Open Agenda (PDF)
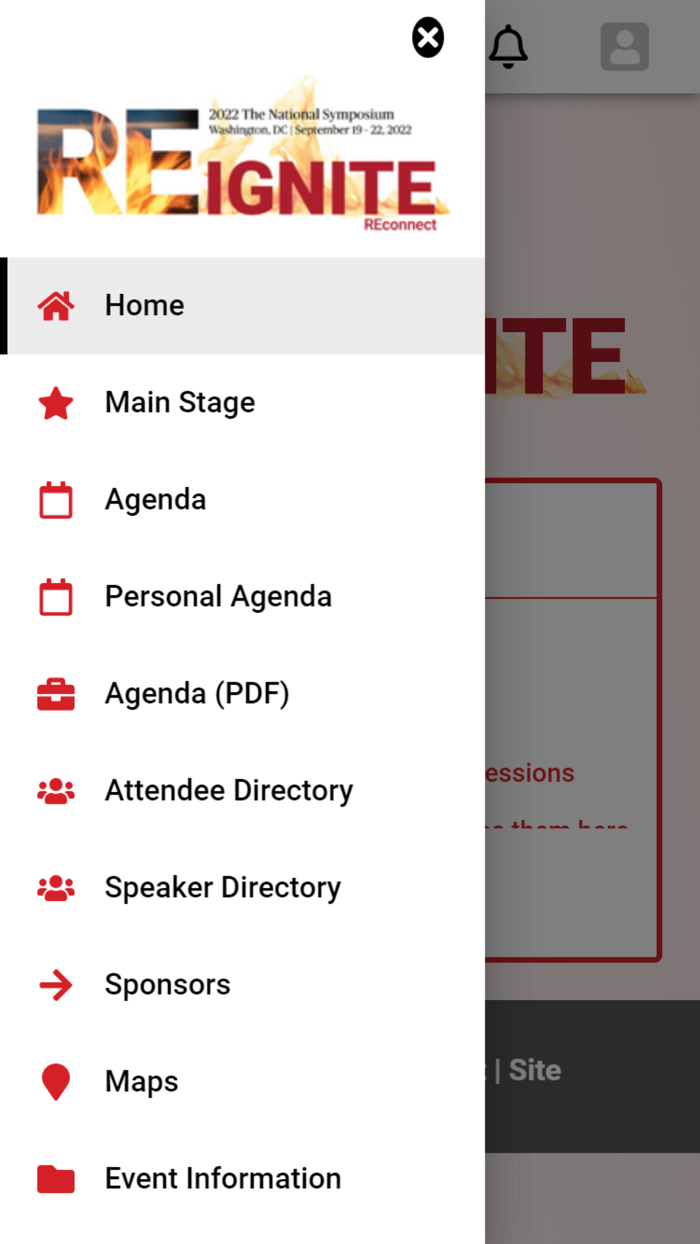 (197, 694)
